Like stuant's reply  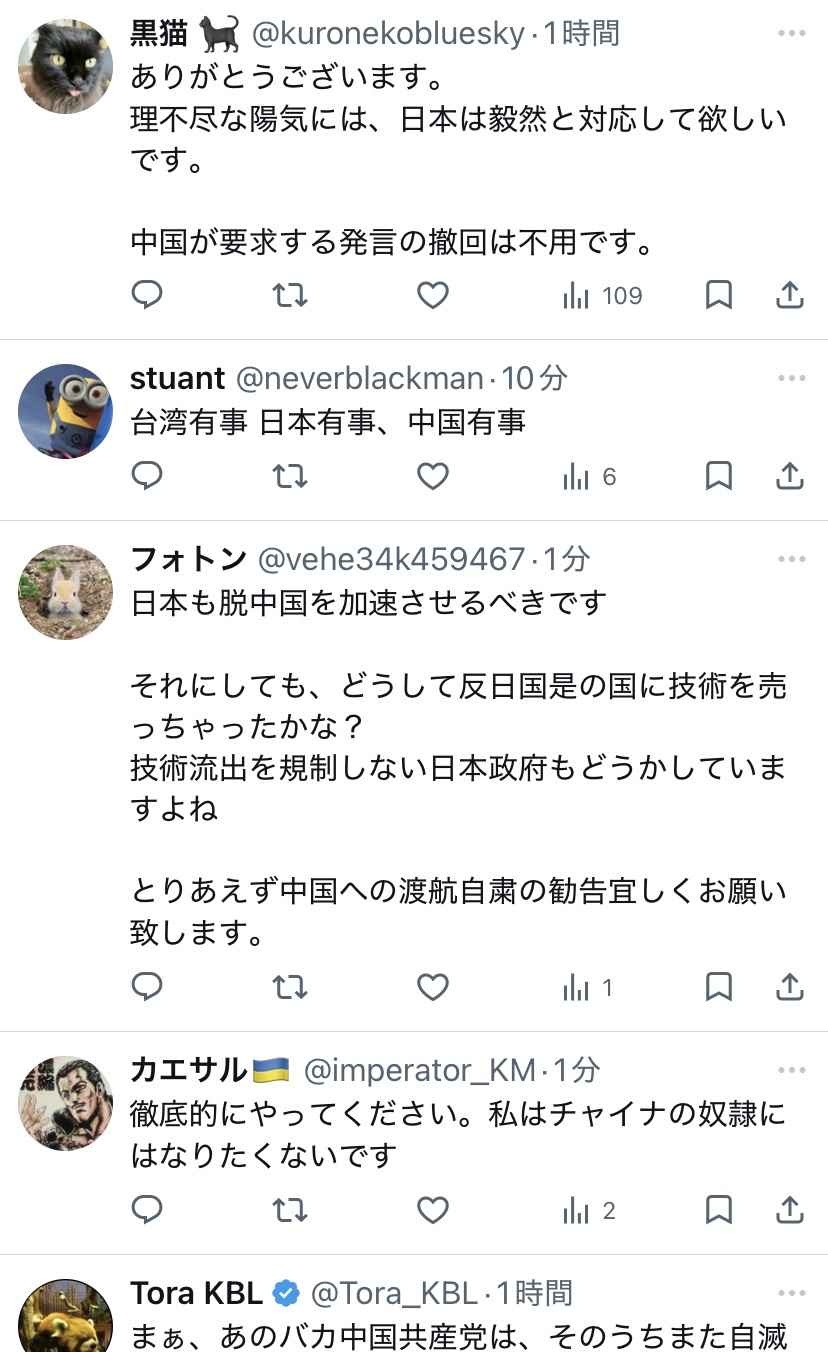(x=432, y=477)
